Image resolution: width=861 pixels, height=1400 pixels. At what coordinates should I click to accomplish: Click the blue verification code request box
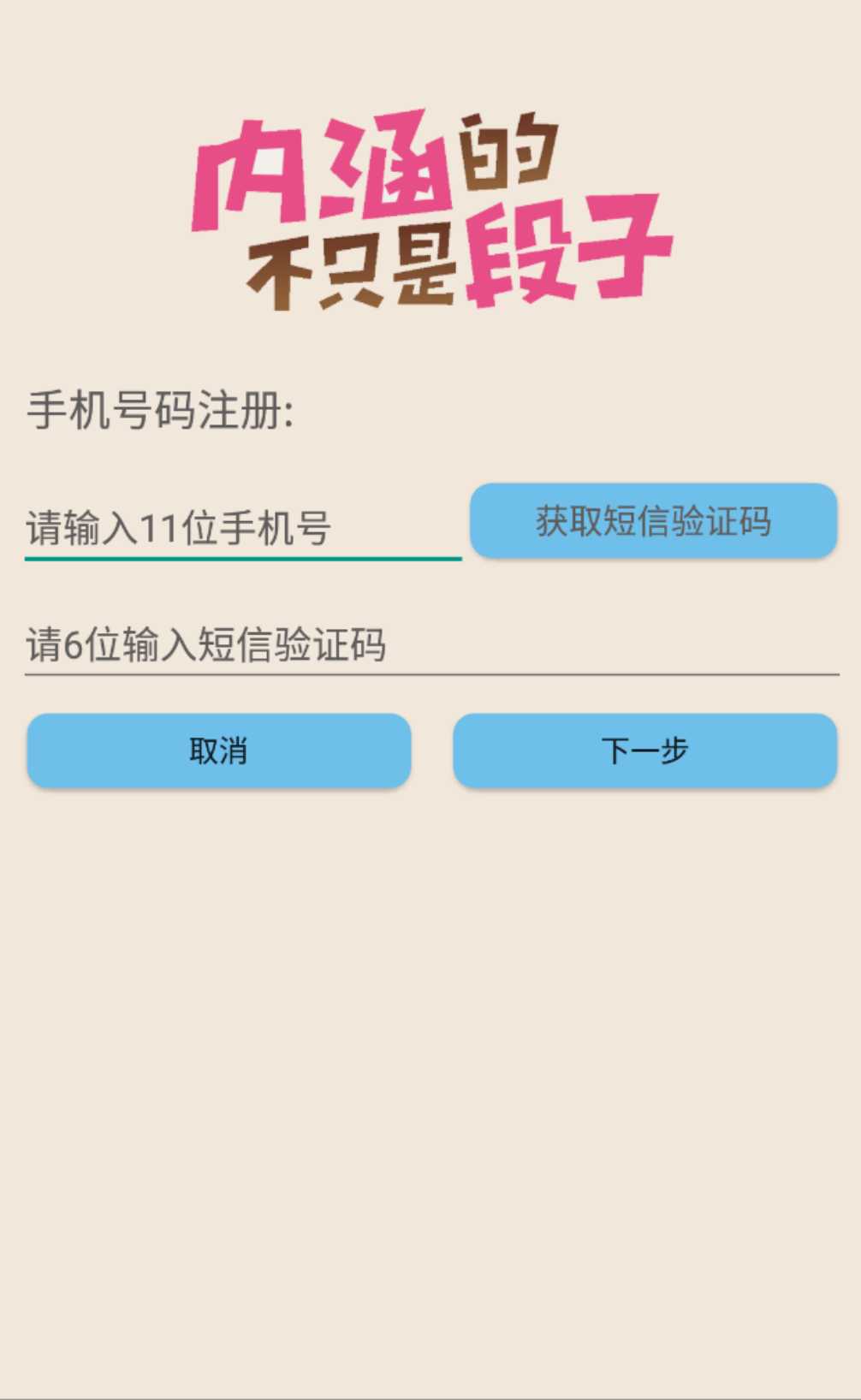(653, 520)
